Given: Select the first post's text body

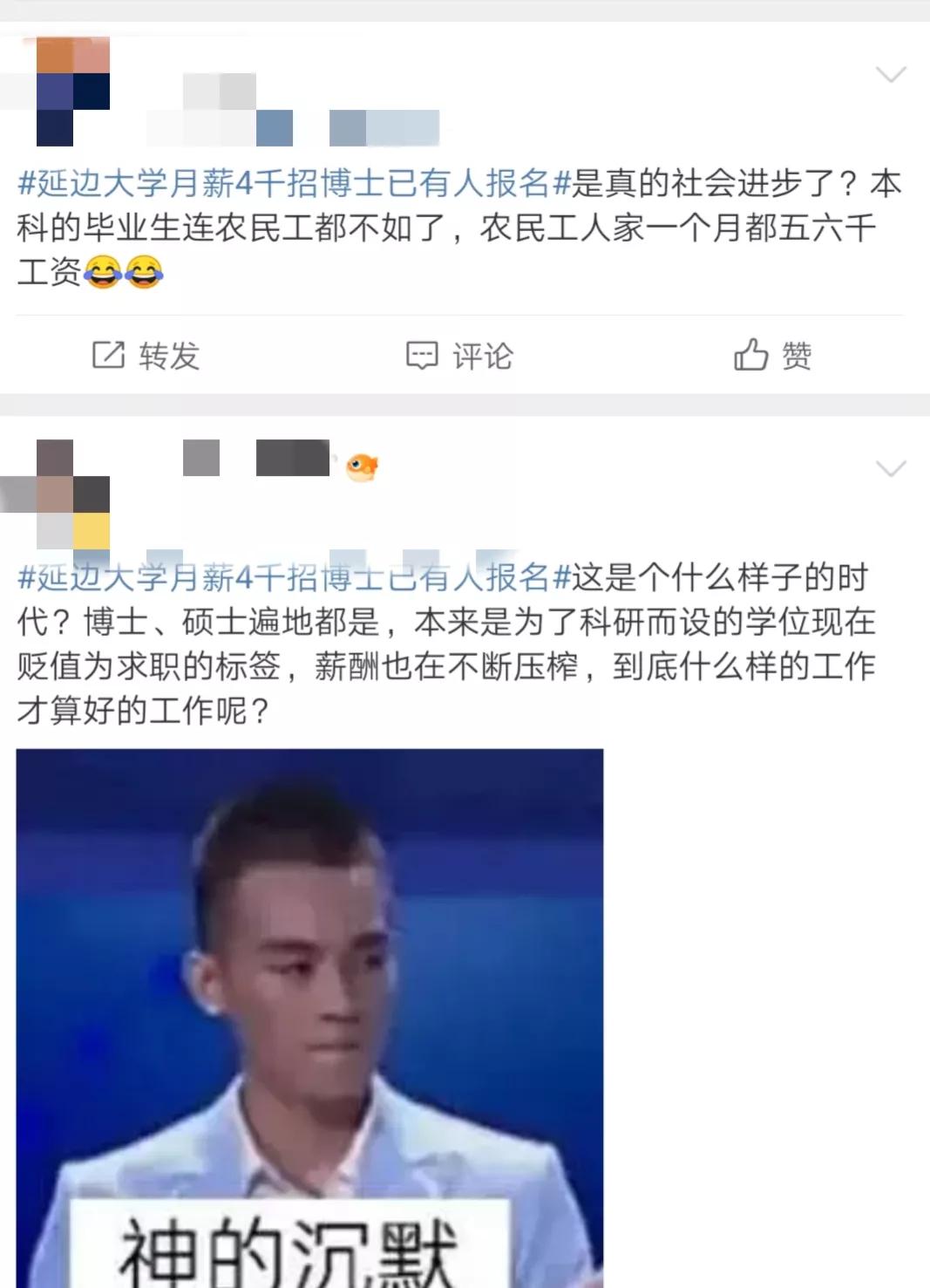Looking at the screenshot, I should click(436, 228).
